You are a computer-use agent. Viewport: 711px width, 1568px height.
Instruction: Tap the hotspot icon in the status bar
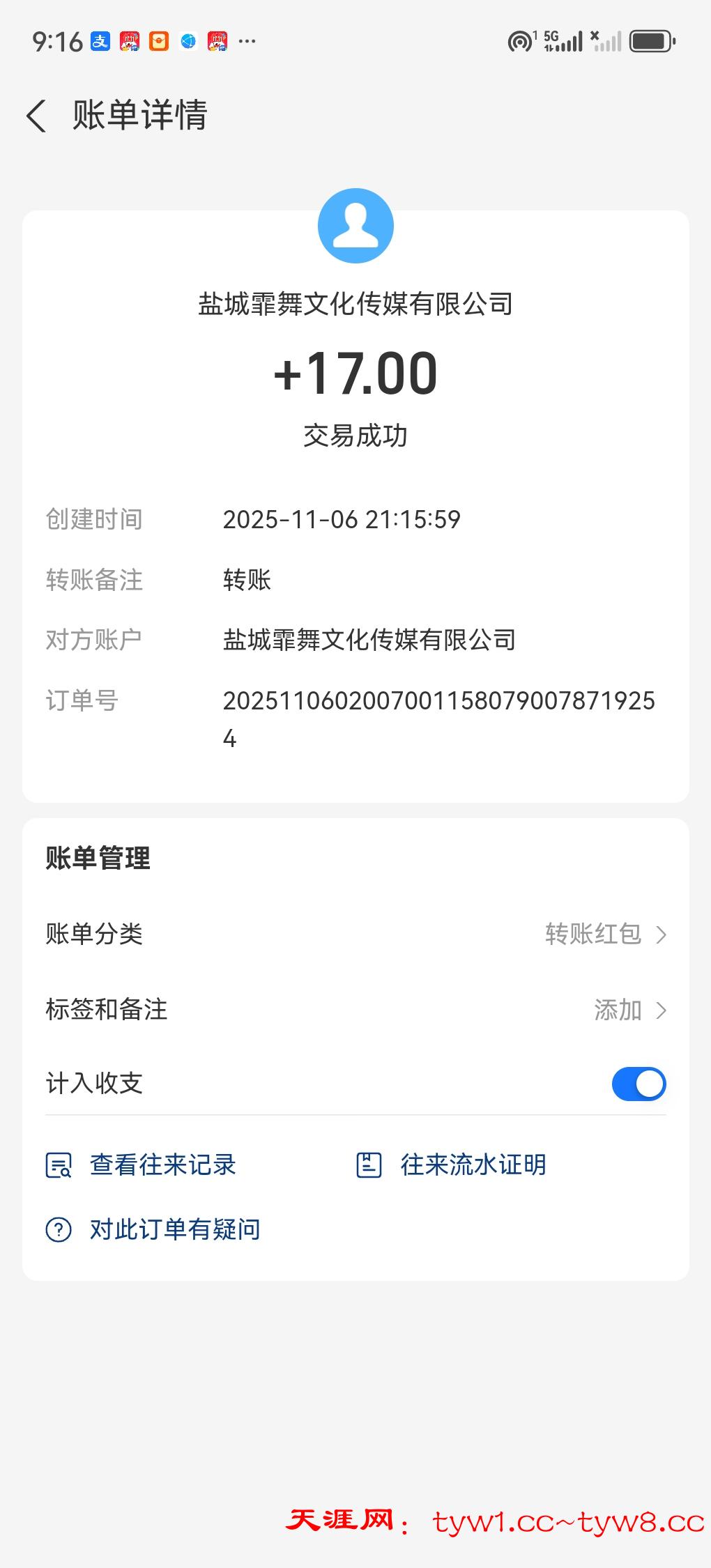click(519, 40)
